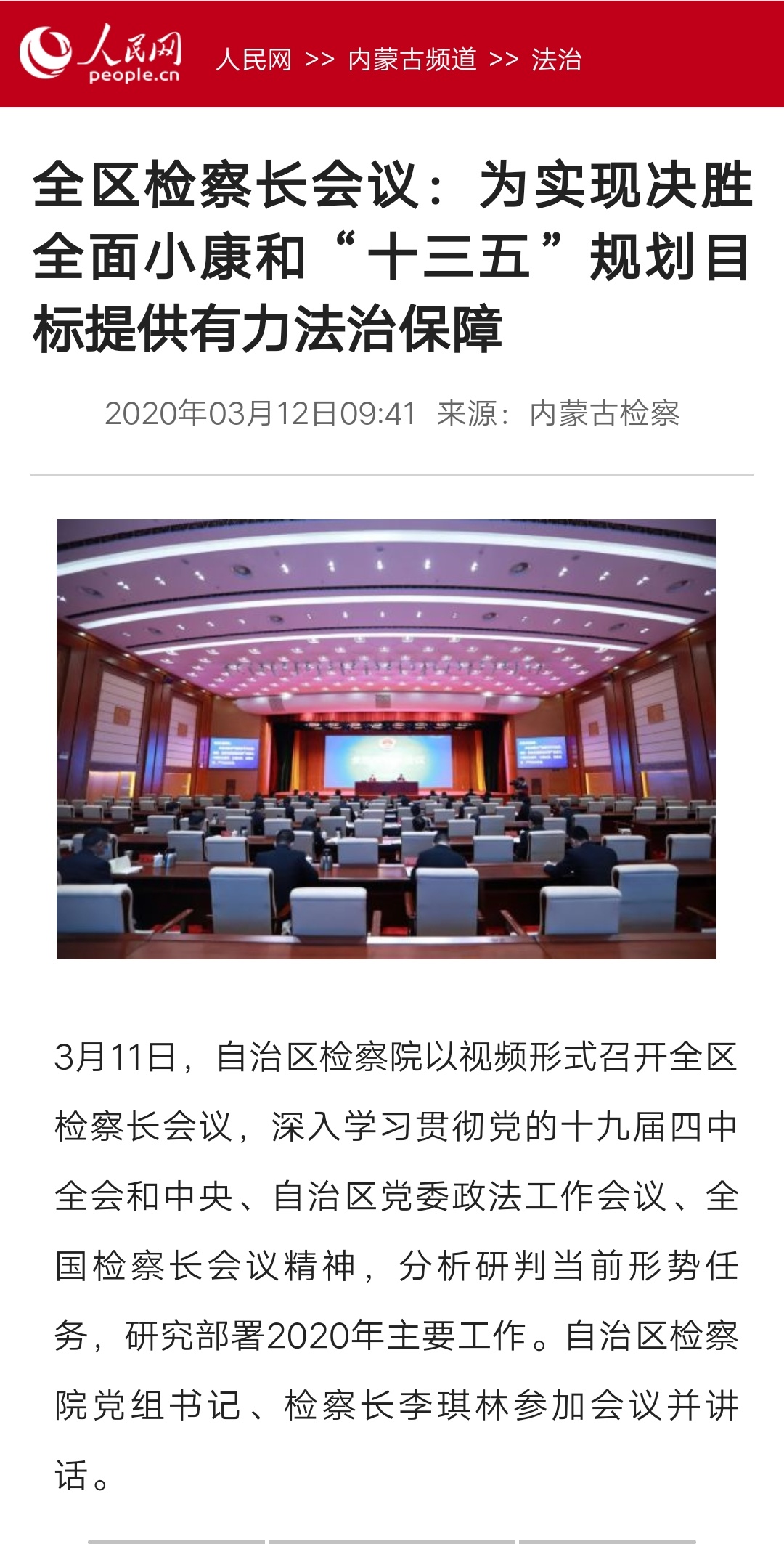Open the 法治 section link
The height and width of the screenshot is (1544, 784).
pyautogui.click(x=556, y=60)
